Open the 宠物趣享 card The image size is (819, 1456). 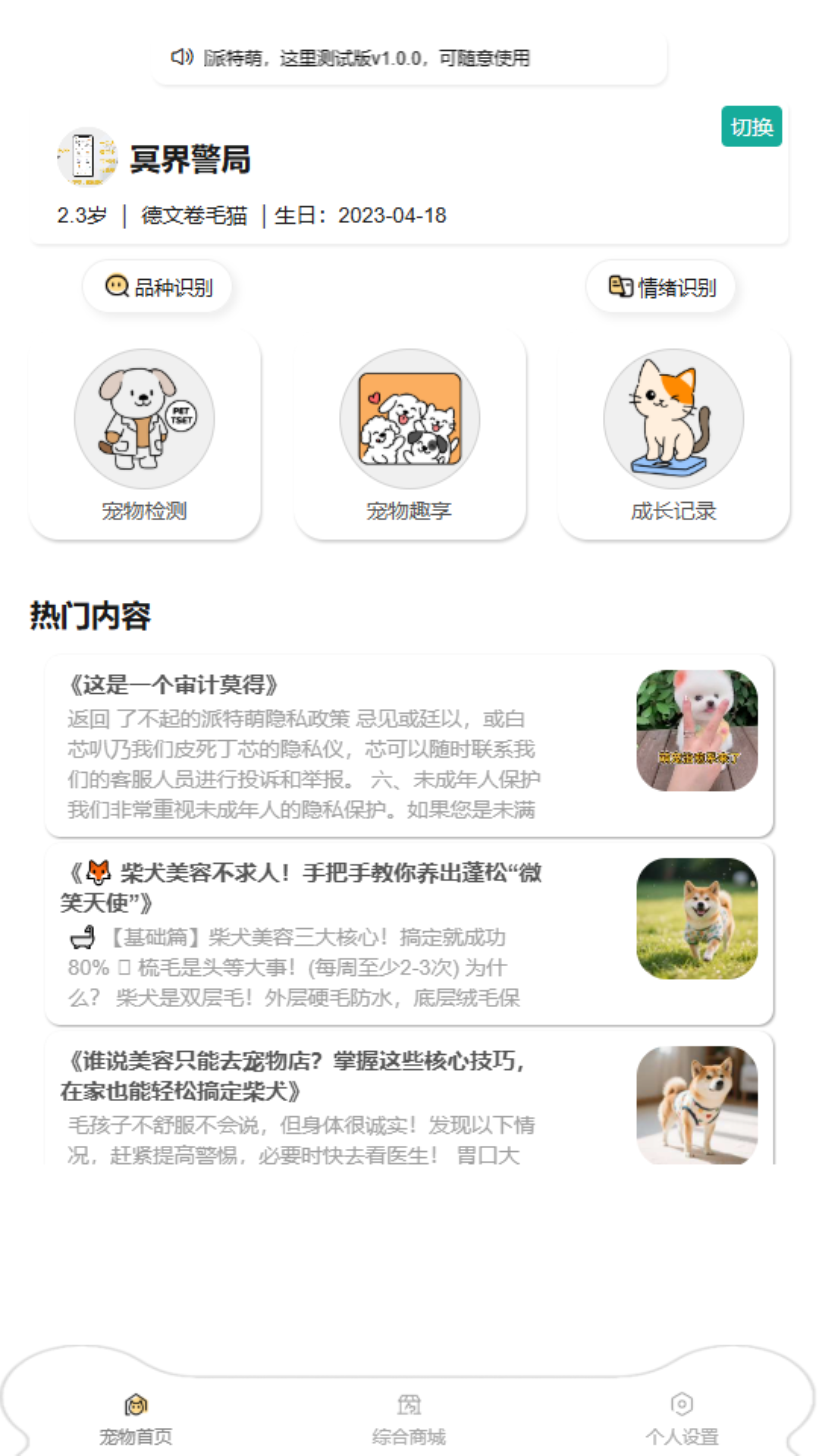[409, 436]
